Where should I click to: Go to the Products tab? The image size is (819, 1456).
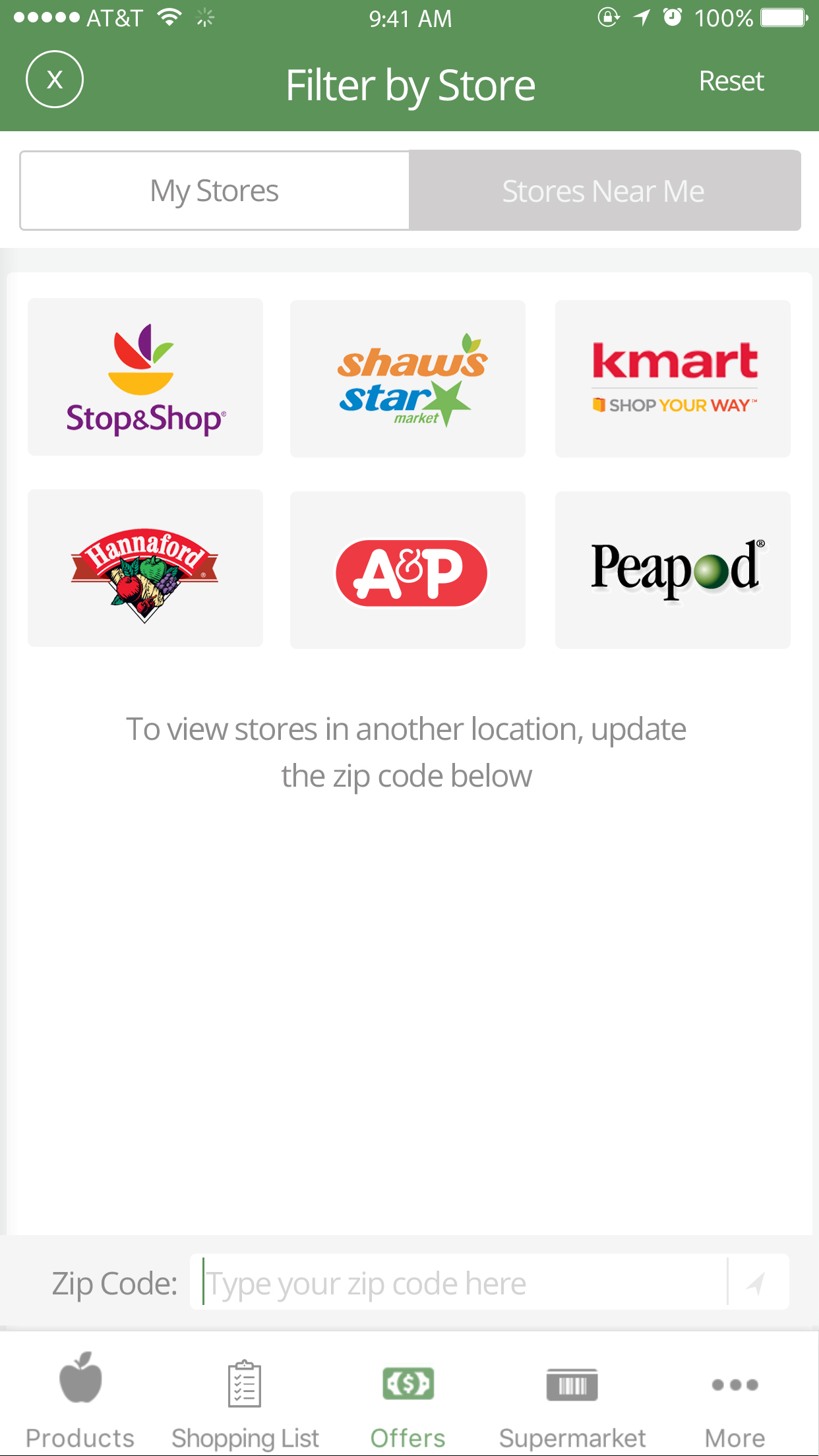(80, 1399)
